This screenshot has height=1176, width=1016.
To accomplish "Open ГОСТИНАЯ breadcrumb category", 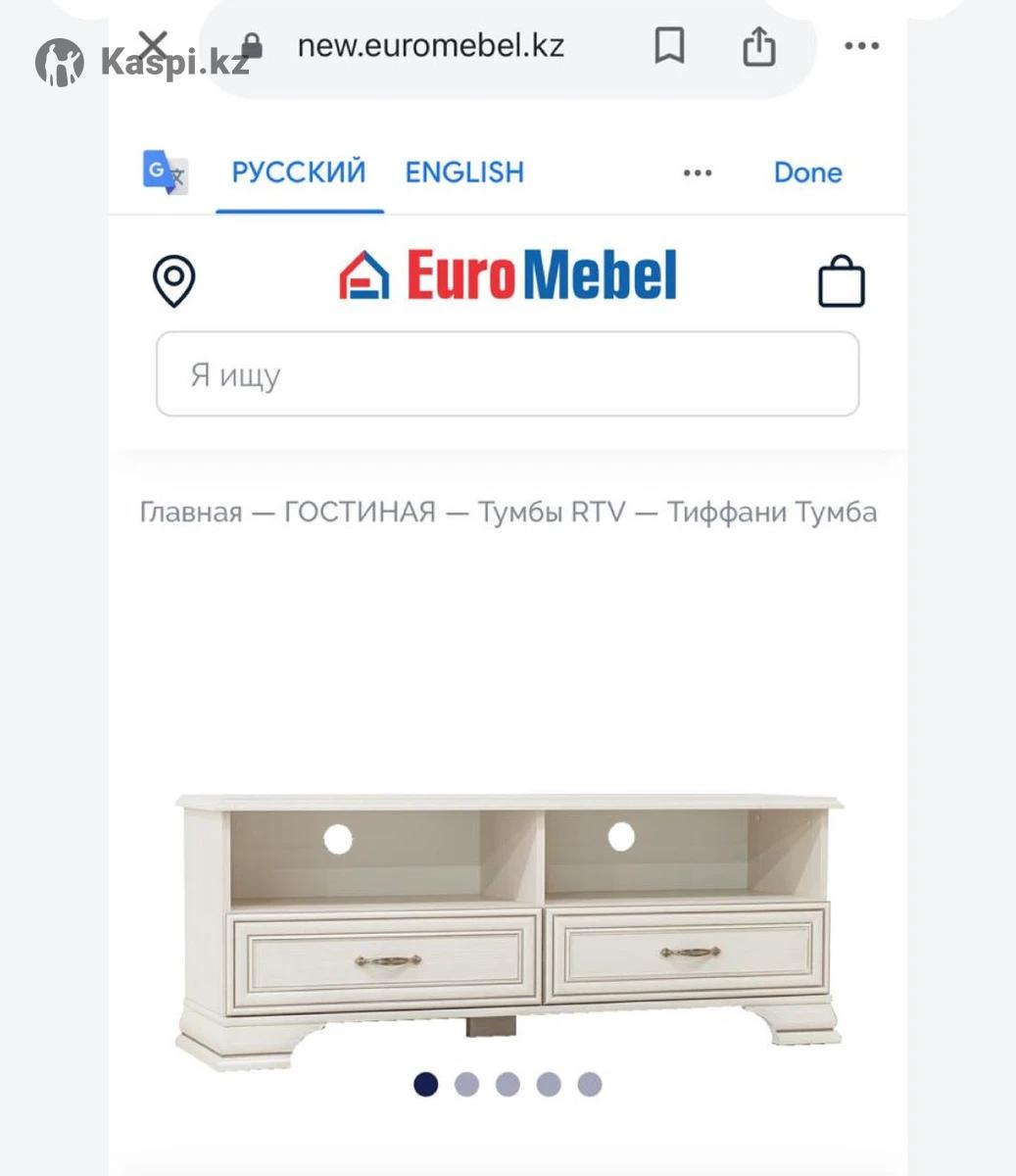I will (360, 513).
